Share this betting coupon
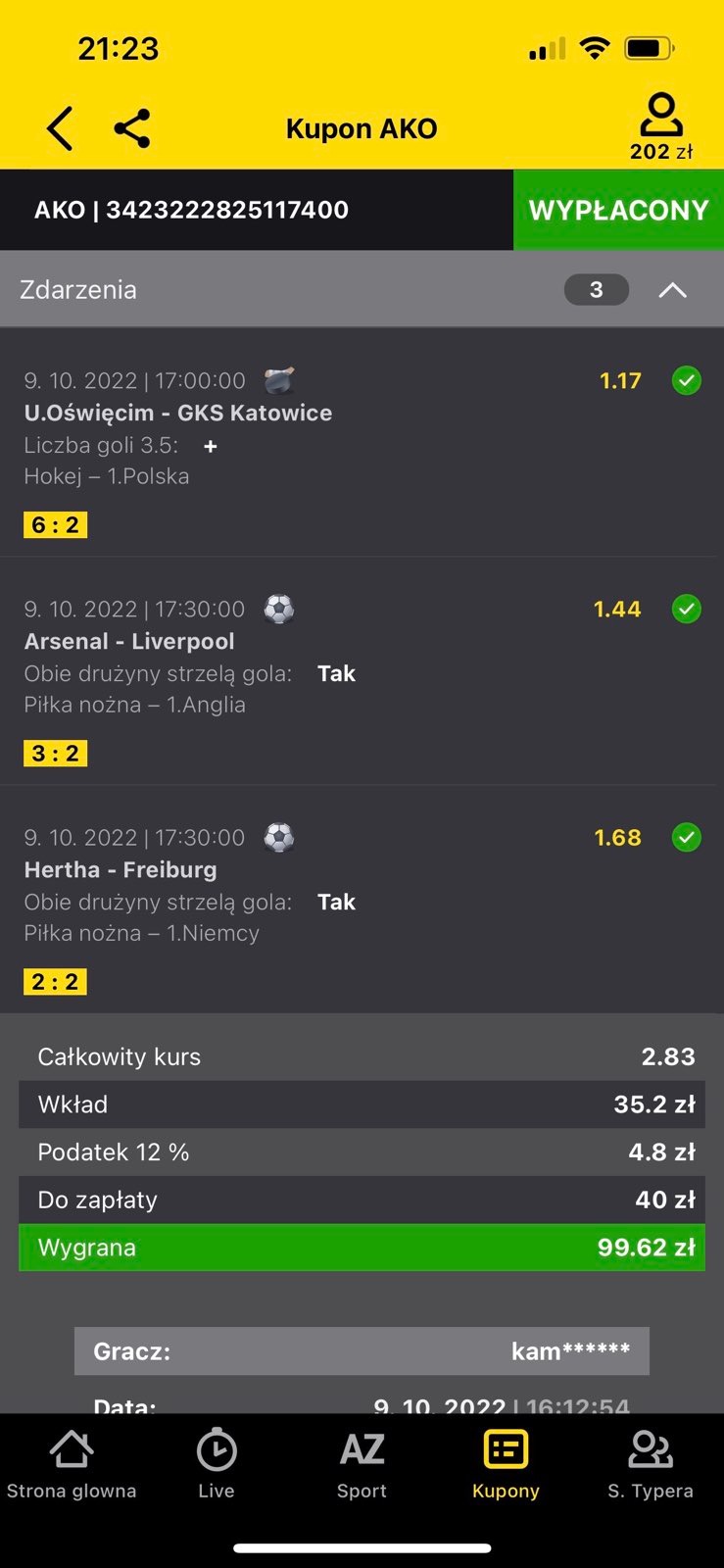 (132, 128)
